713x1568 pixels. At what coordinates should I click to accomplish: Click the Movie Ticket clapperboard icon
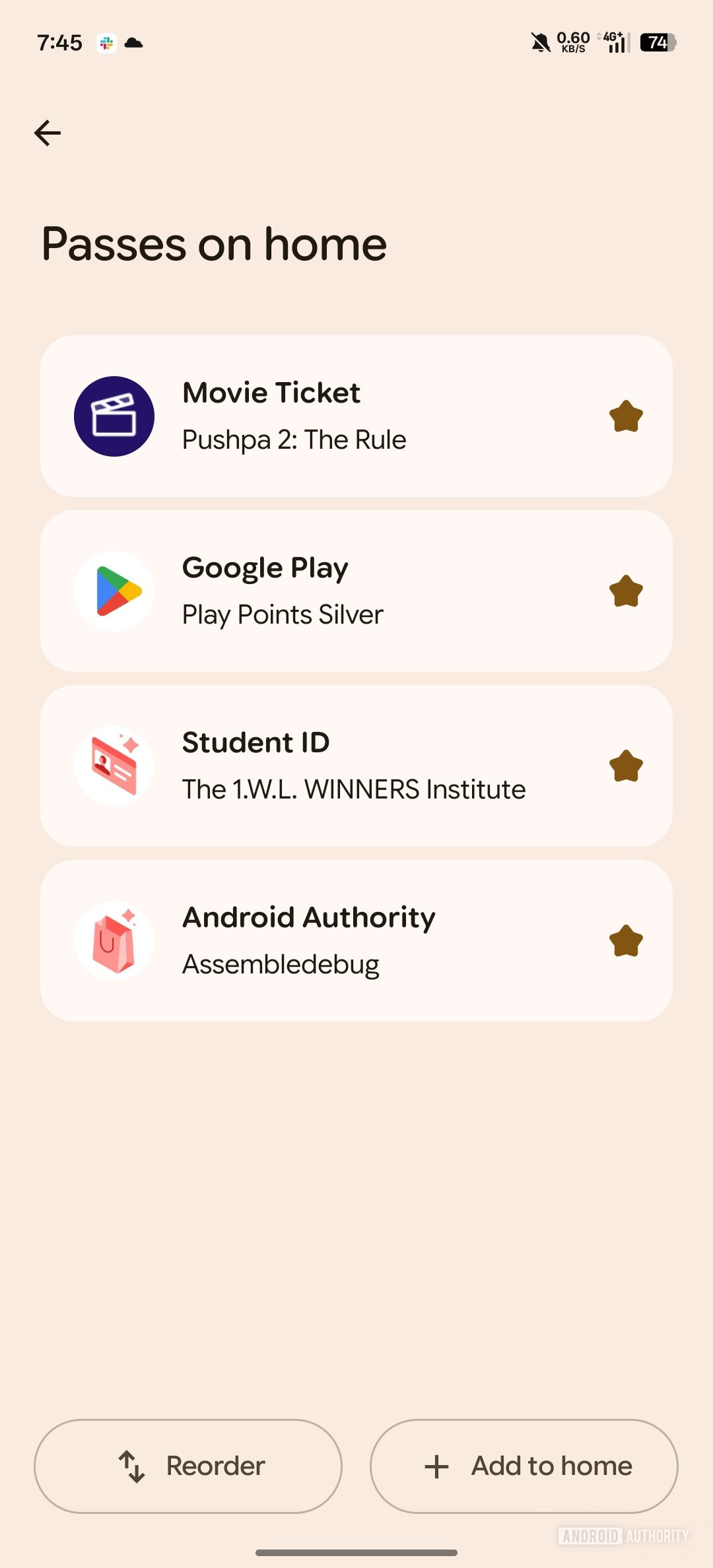click(114, 416)
